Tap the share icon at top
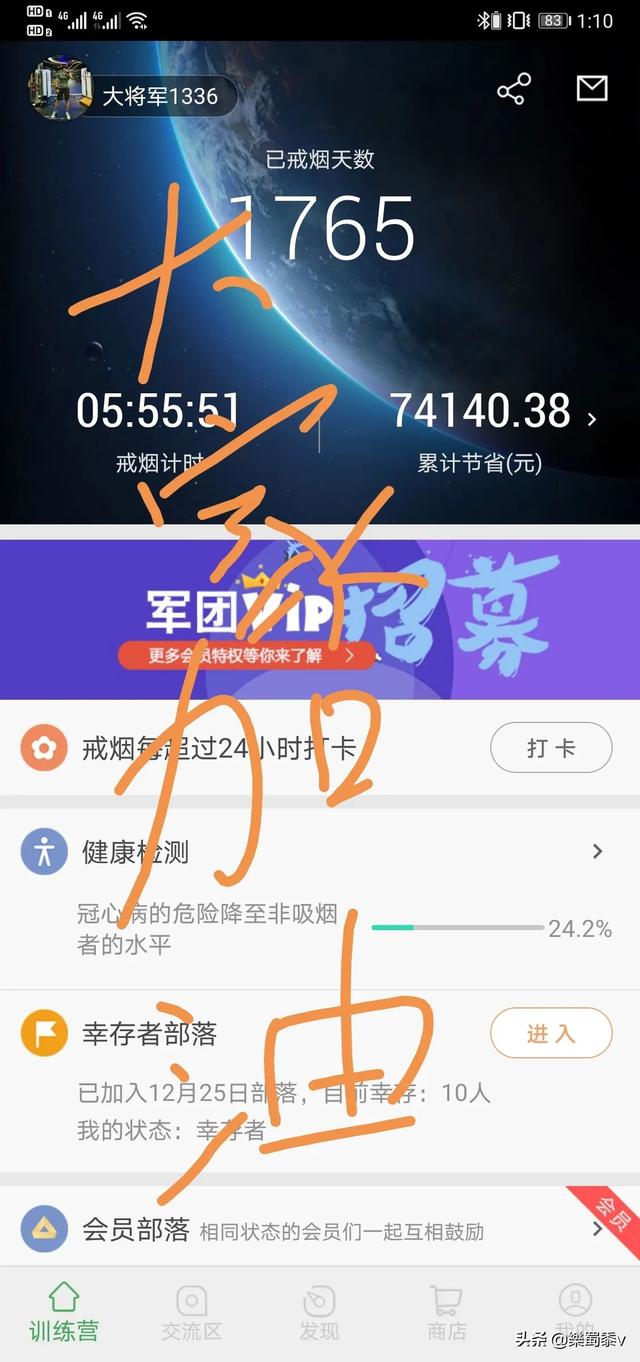Image resolution: width=640 pixels, height=1362 pixels. [513, 91]
